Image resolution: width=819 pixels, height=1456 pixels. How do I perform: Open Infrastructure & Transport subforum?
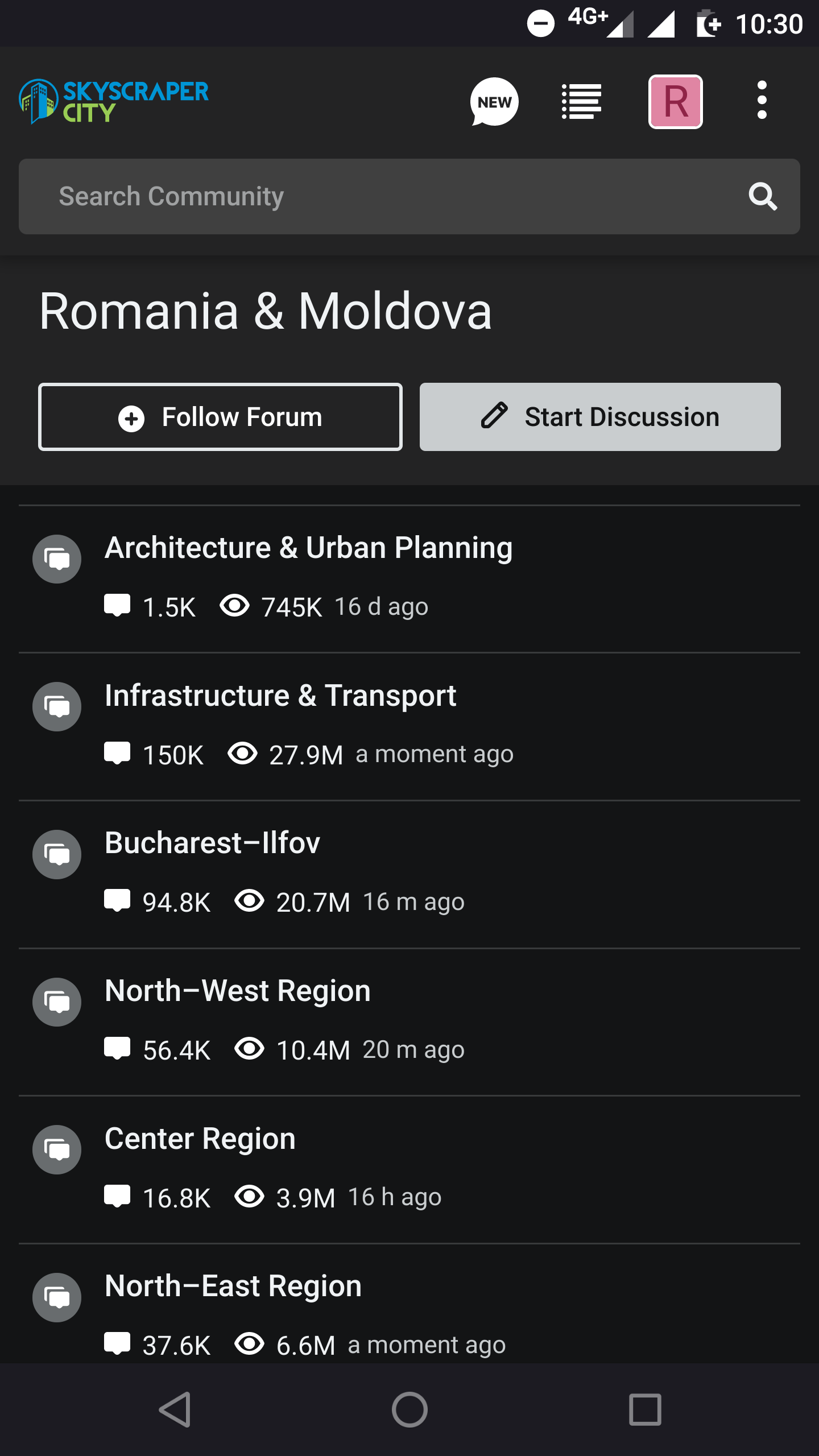pyautogui.click(x=280, y=696)
